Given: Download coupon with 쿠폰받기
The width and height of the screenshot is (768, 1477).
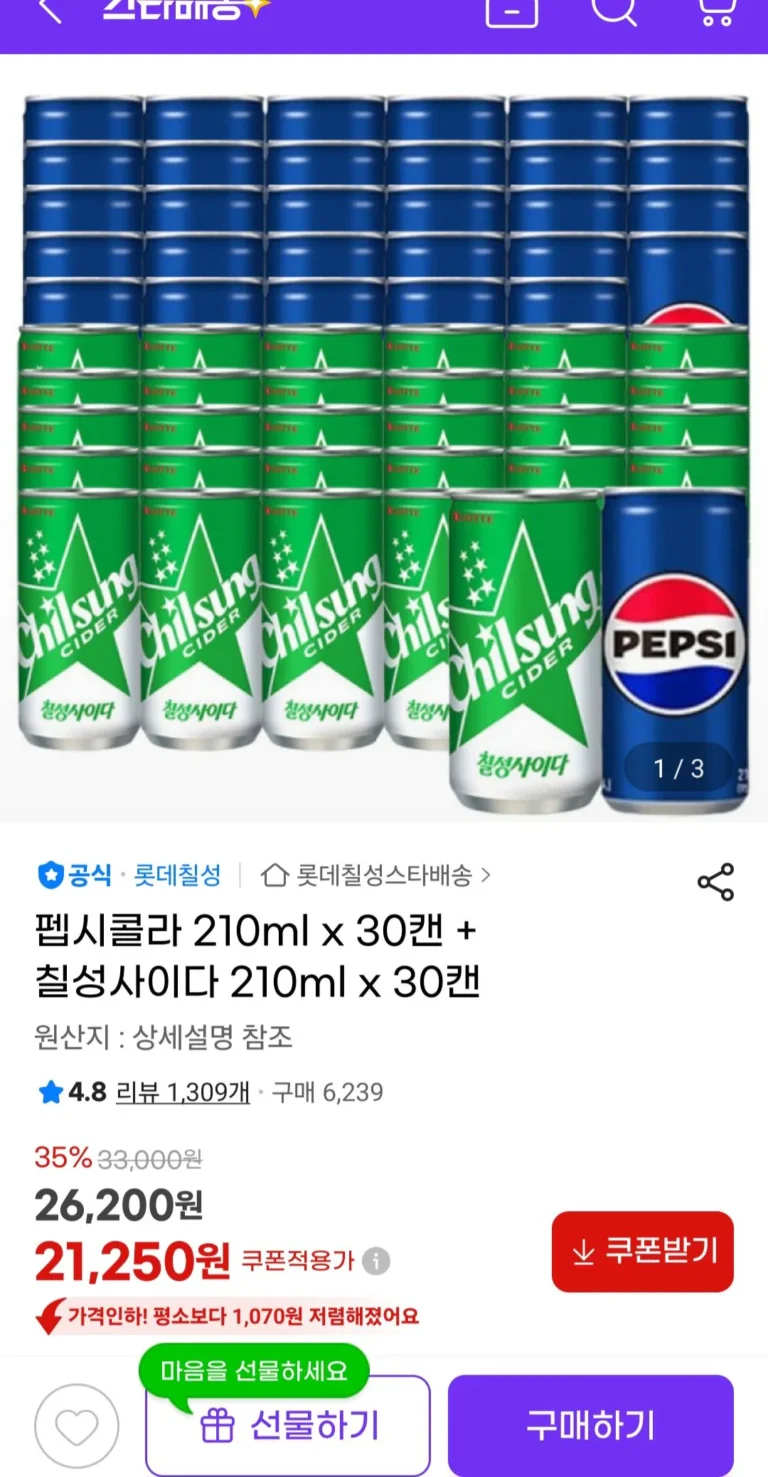Looking at the screenshot, I should pyautogui.click(x=642, y=1251).
